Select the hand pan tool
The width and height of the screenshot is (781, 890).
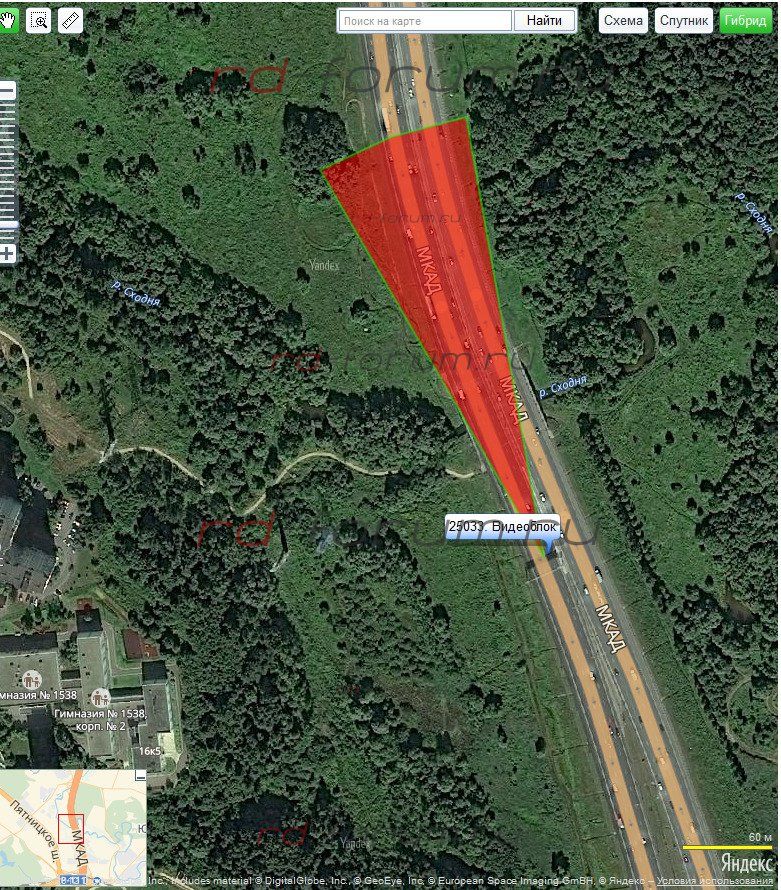(8, 20)
